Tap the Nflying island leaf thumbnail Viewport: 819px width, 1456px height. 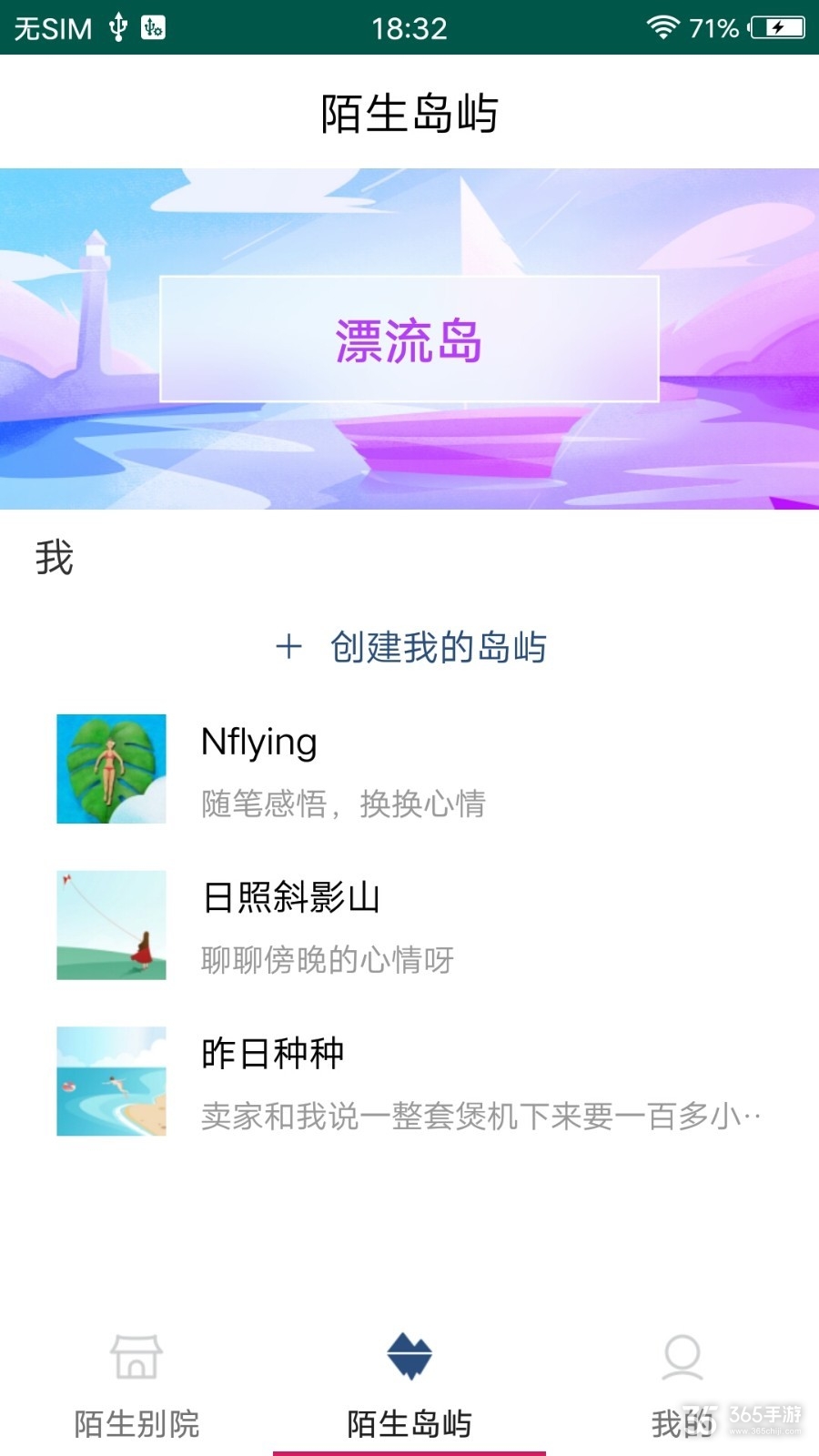coord(111,769)
